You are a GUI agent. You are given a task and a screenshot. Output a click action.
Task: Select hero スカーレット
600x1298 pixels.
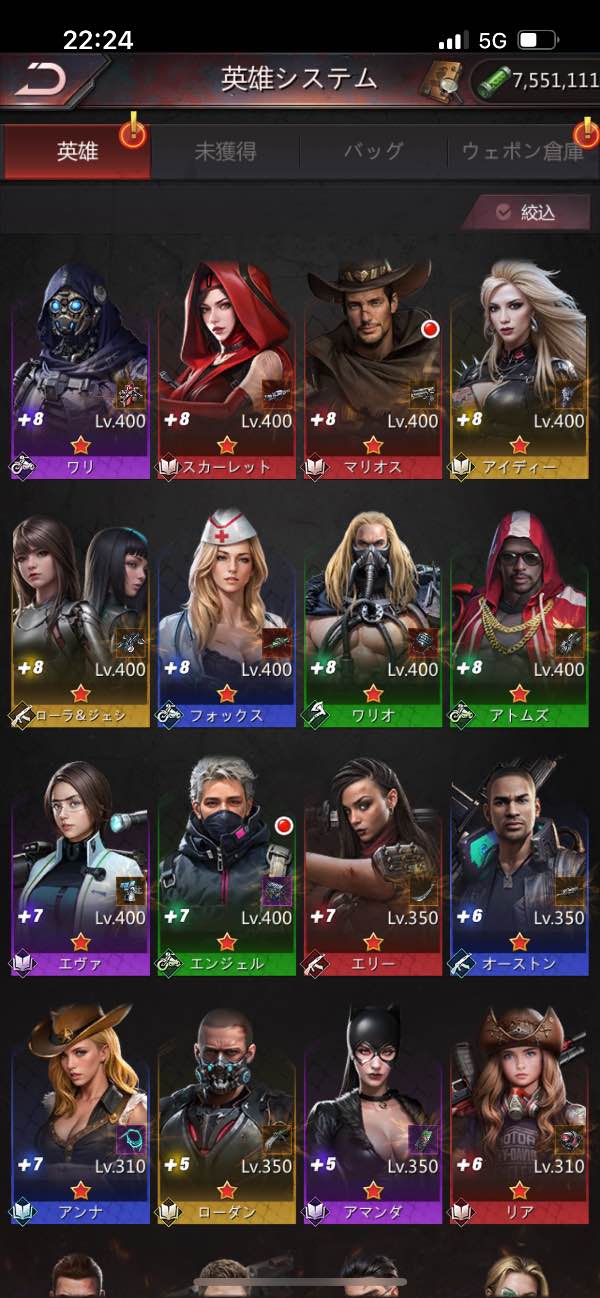[x=226, y=370]
